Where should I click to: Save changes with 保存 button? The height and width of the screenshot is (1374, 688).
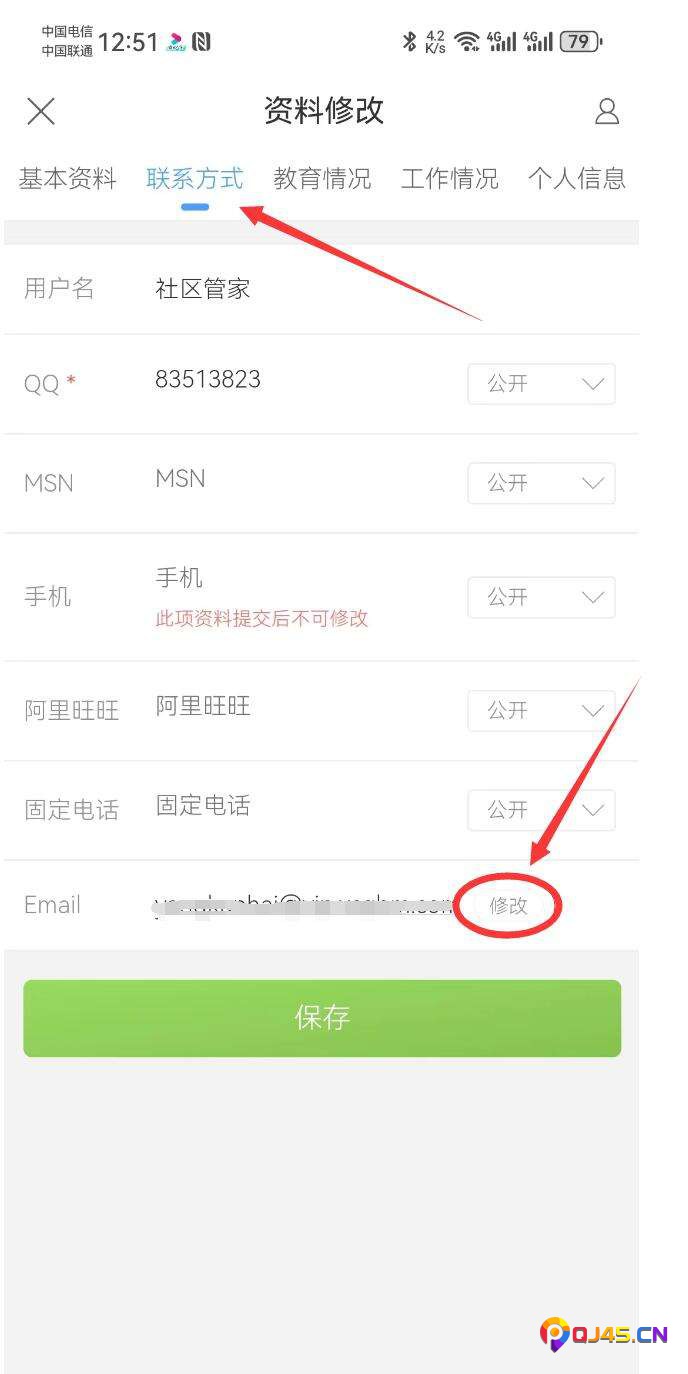coord(322,1018)
